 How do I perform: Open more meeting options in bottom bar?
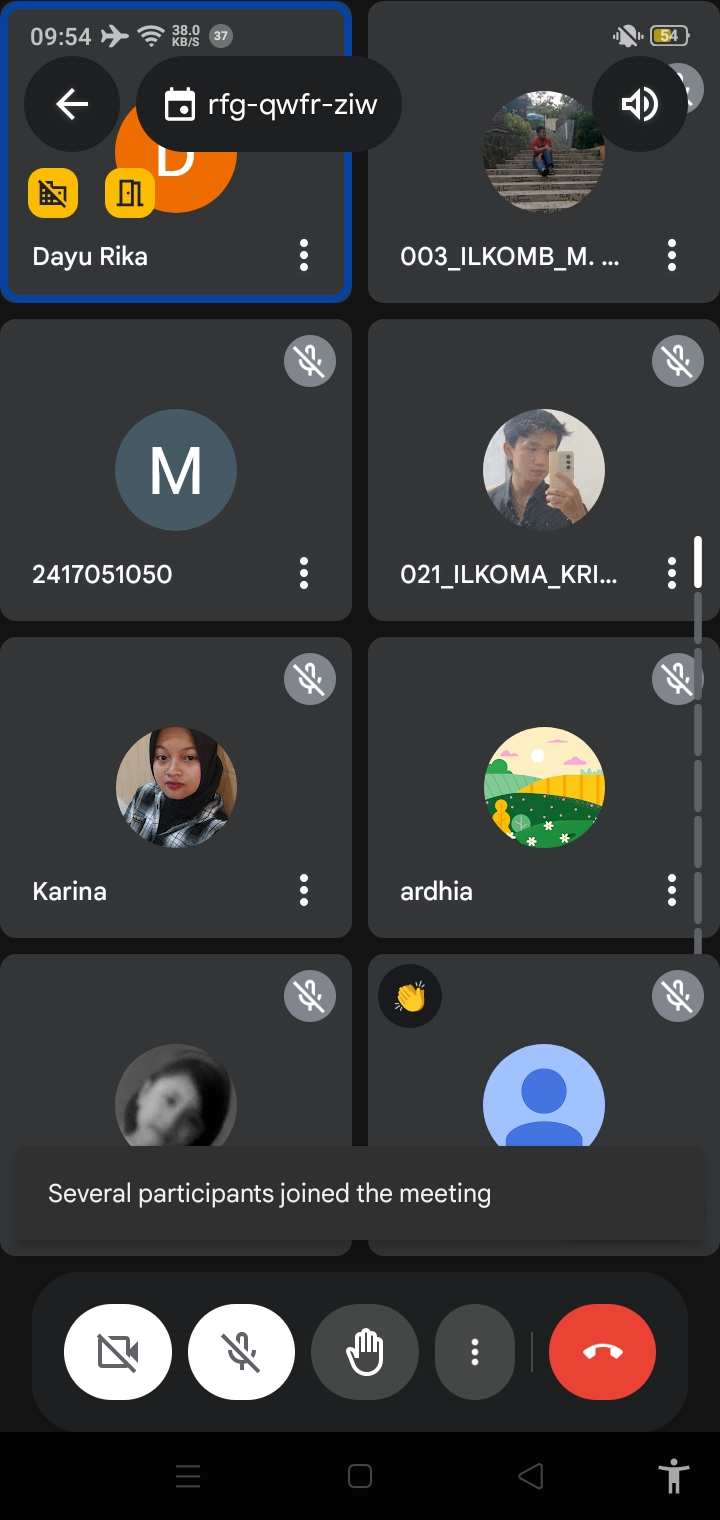coord(475,1352)
